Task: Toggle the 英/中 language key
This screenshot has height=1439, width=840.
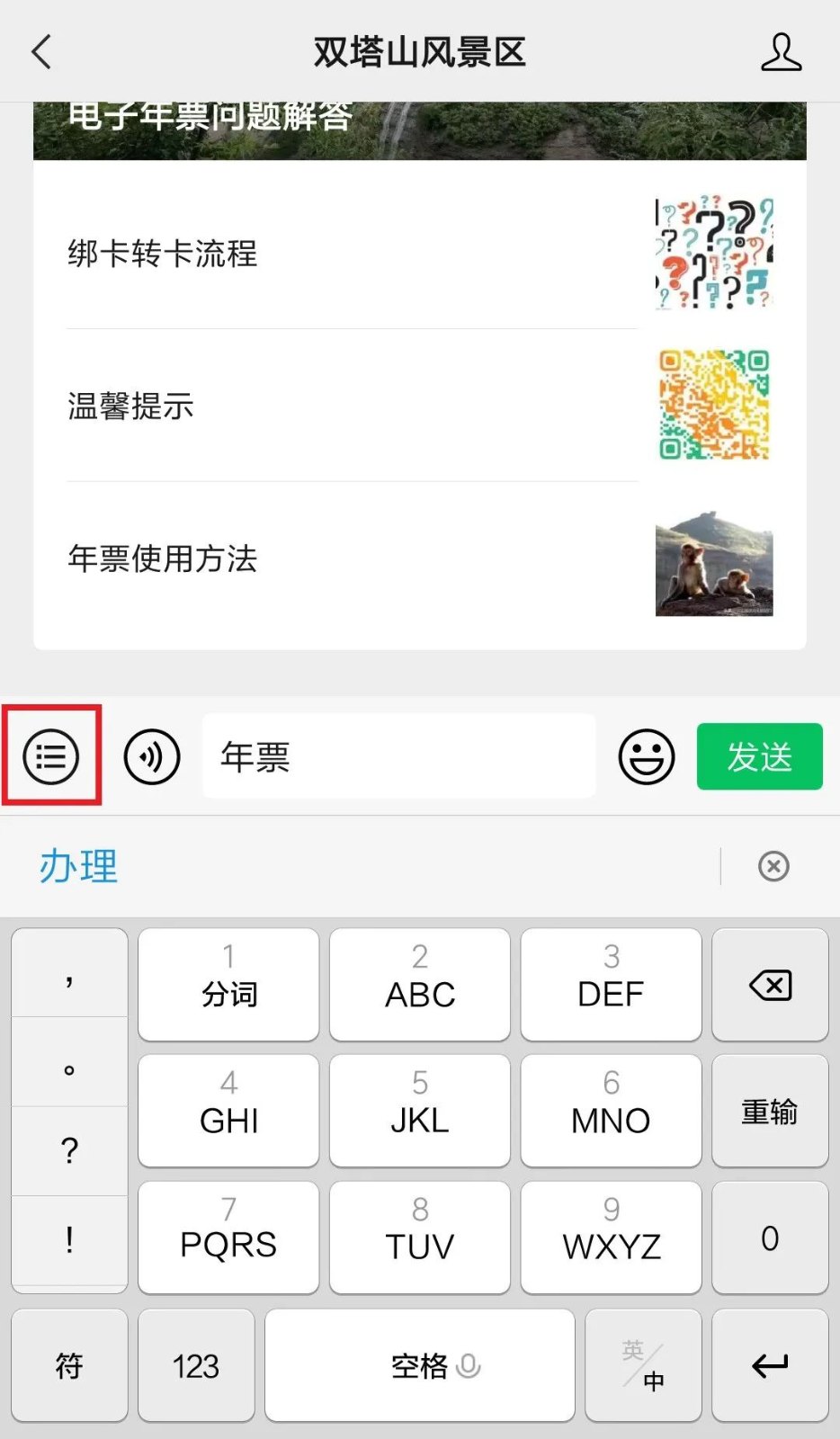Action: click(643, 1365)
